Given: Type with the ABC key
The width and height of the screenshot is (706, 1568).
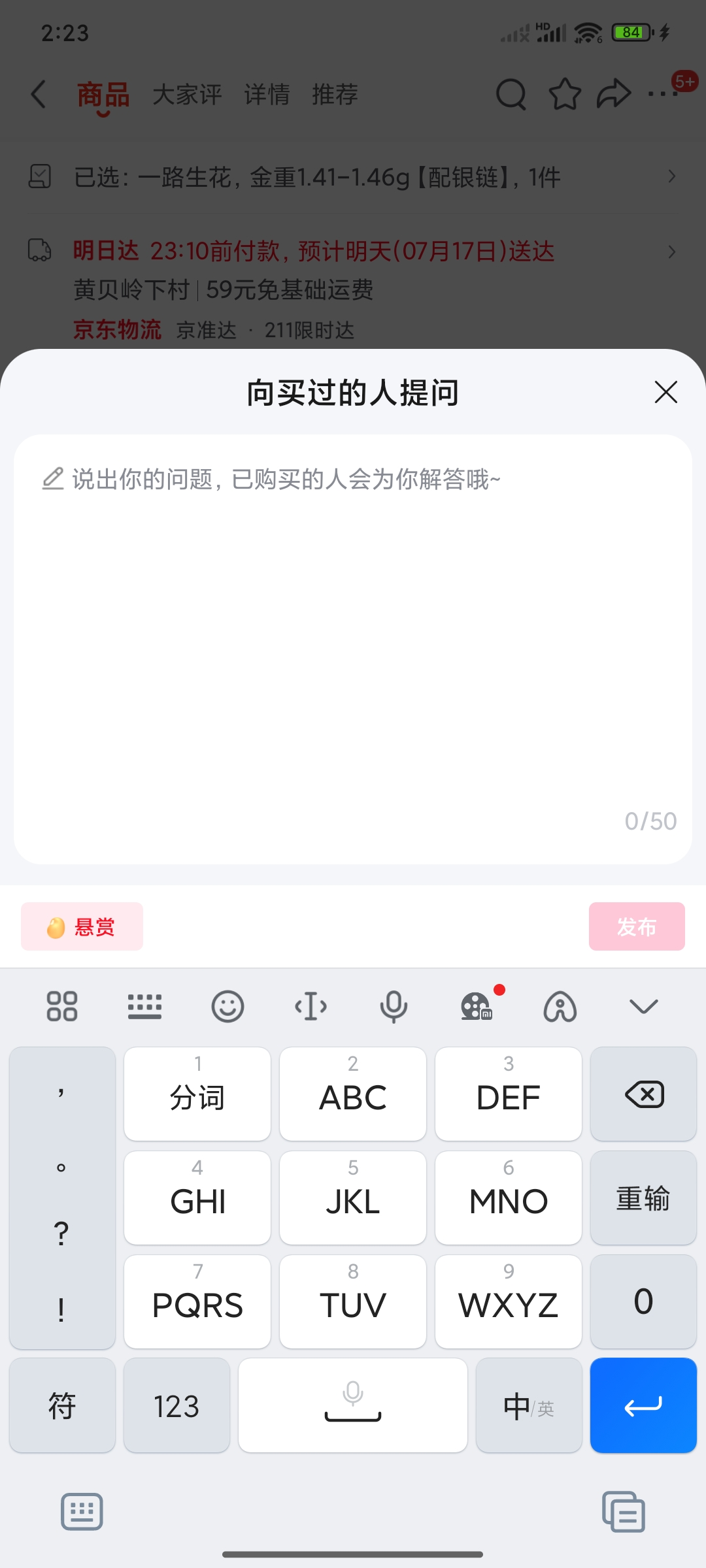Looking at the screenshot, I should tap(353, 1094).
